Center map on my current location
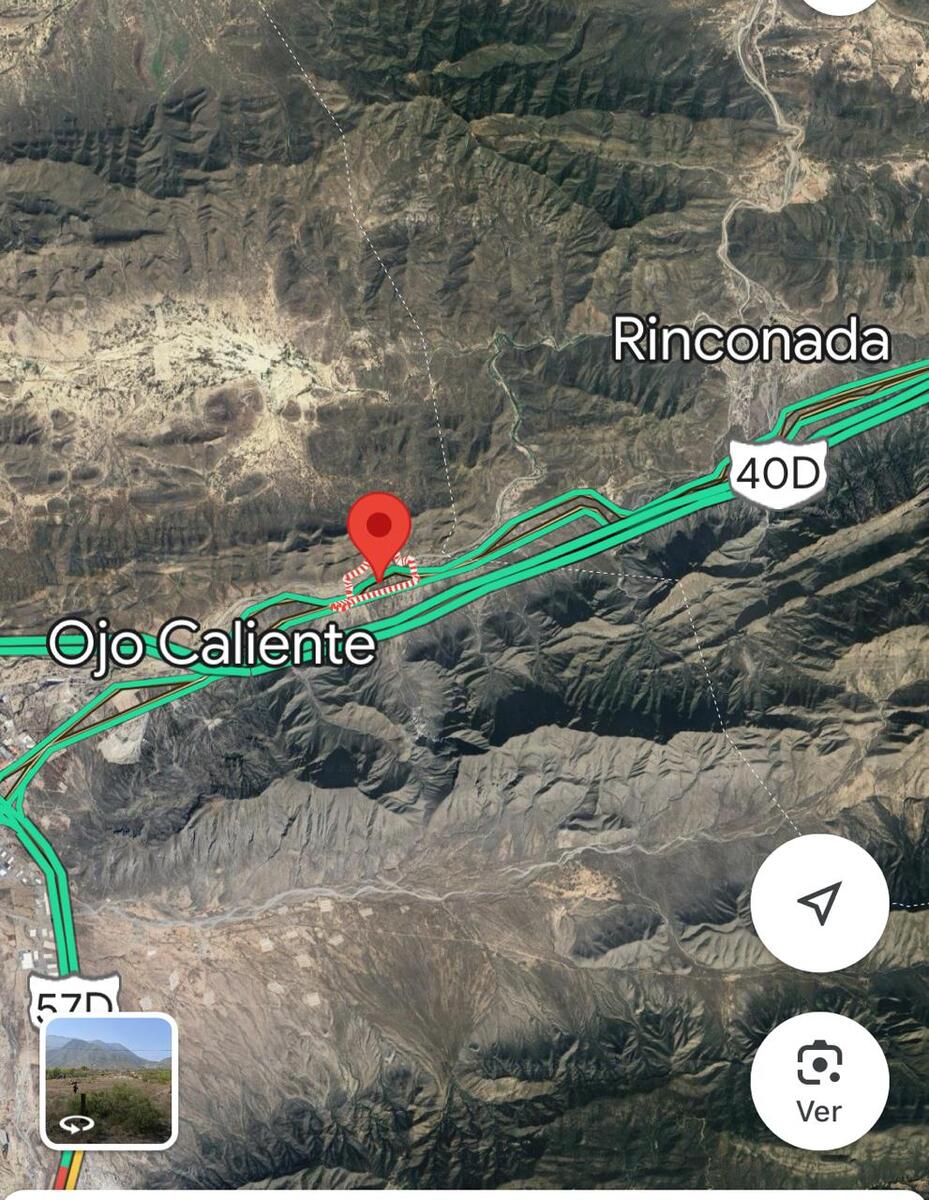929x1200 pixels. (819, 903)
